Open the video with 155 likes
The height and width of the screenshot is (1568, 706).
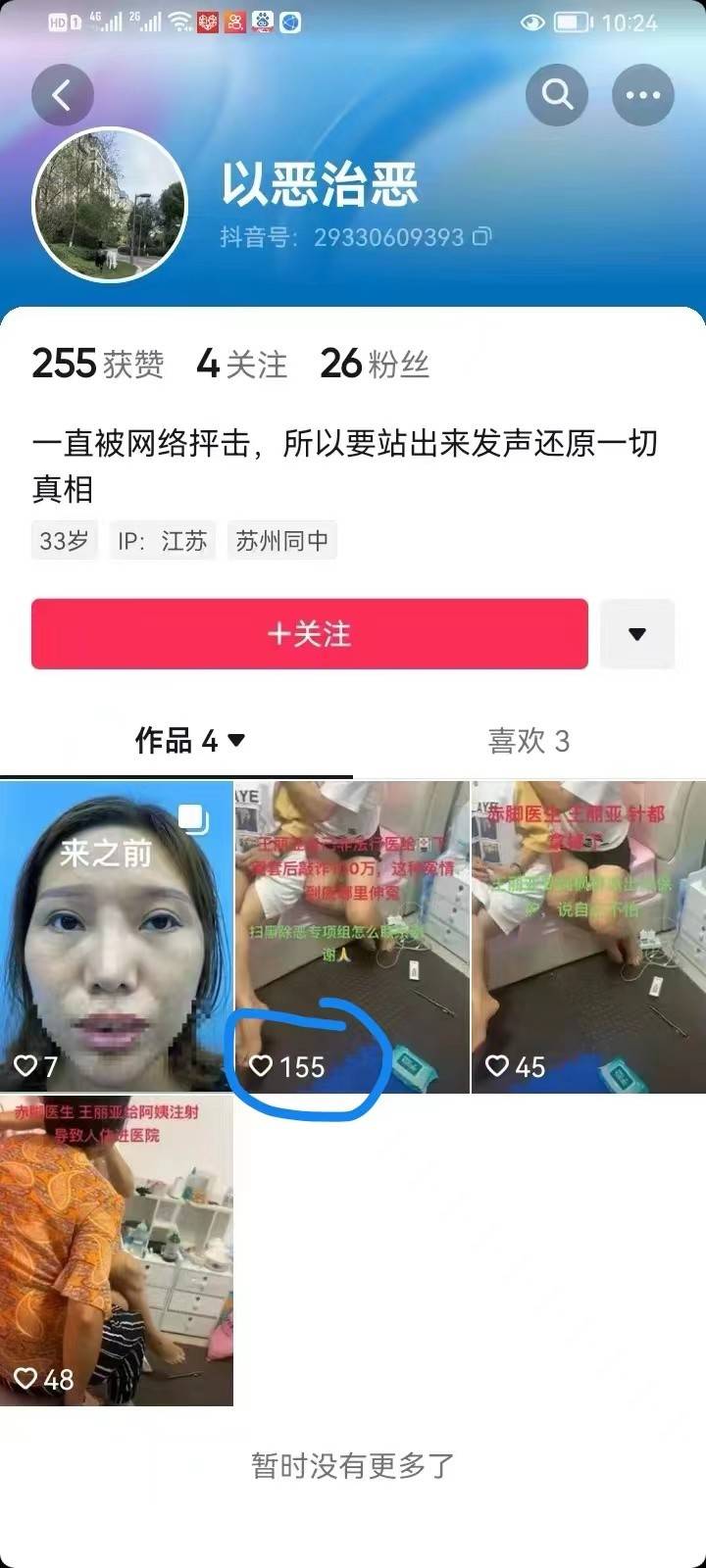[x=351, y=936]
